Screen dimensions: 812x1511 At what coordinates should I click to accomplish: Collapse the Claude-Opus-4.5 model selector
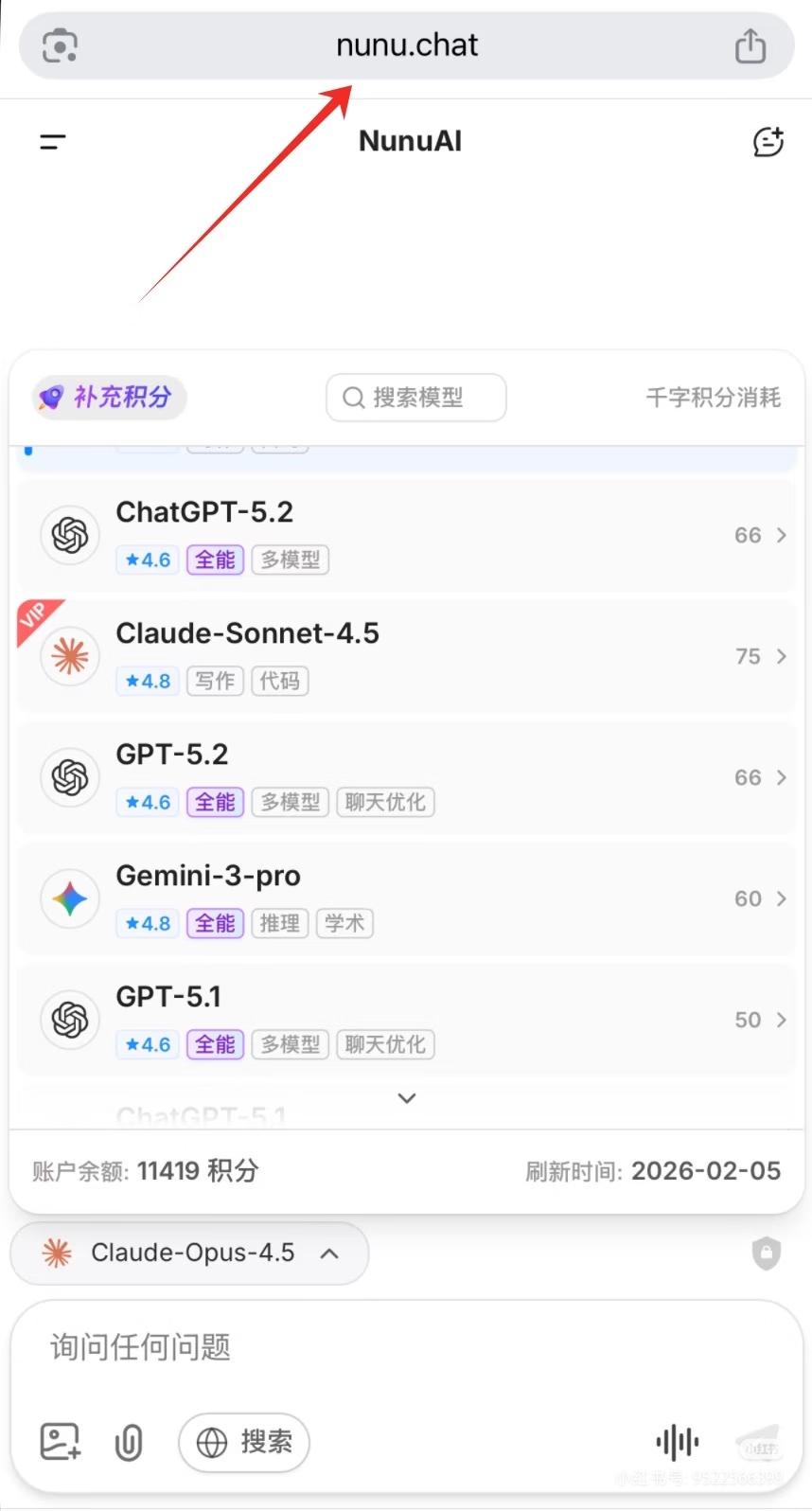(x=329, y=1253)
